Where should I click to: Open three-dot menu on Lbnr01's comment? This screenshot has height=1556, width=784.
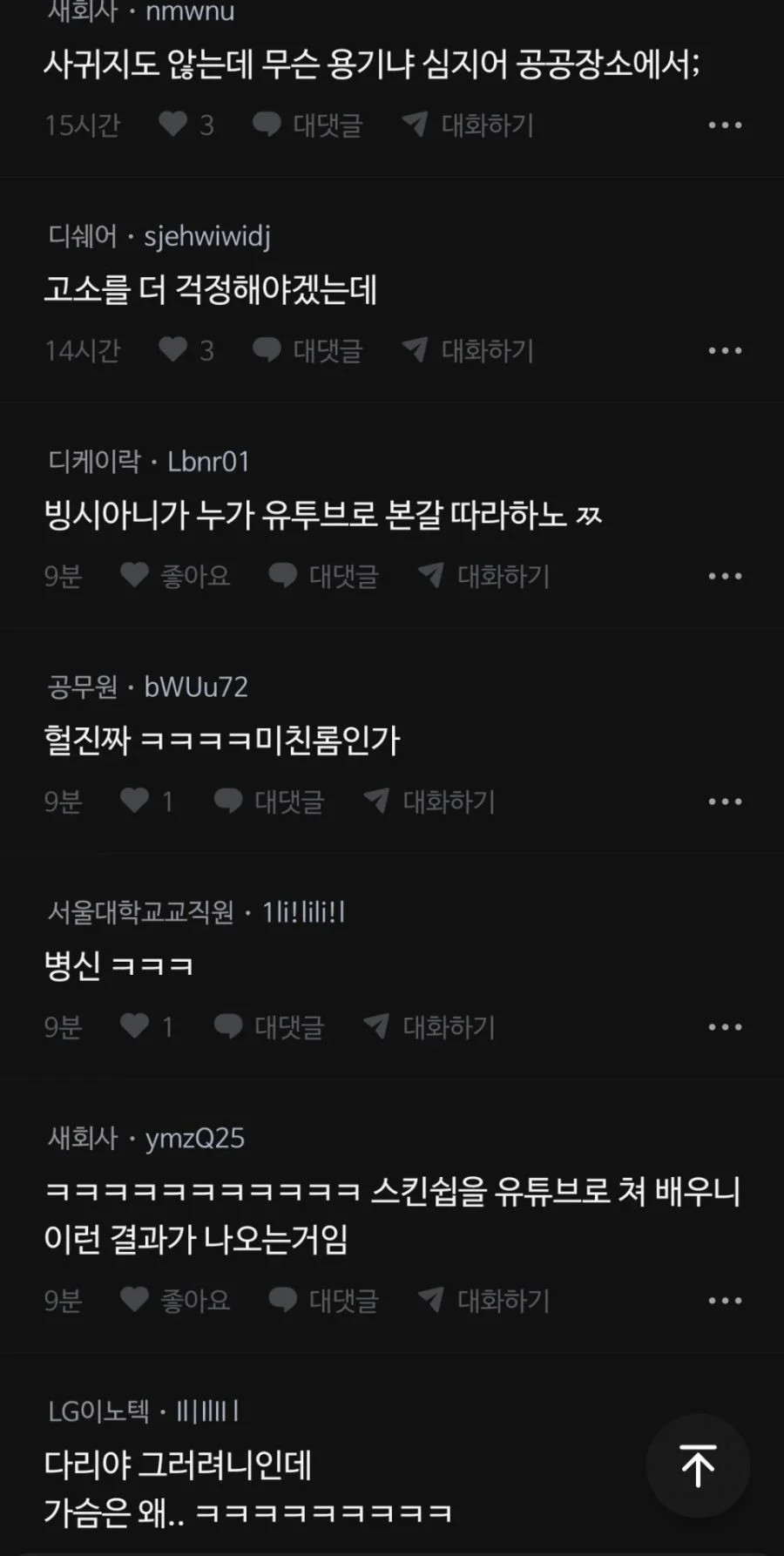[x=725, y=577]
